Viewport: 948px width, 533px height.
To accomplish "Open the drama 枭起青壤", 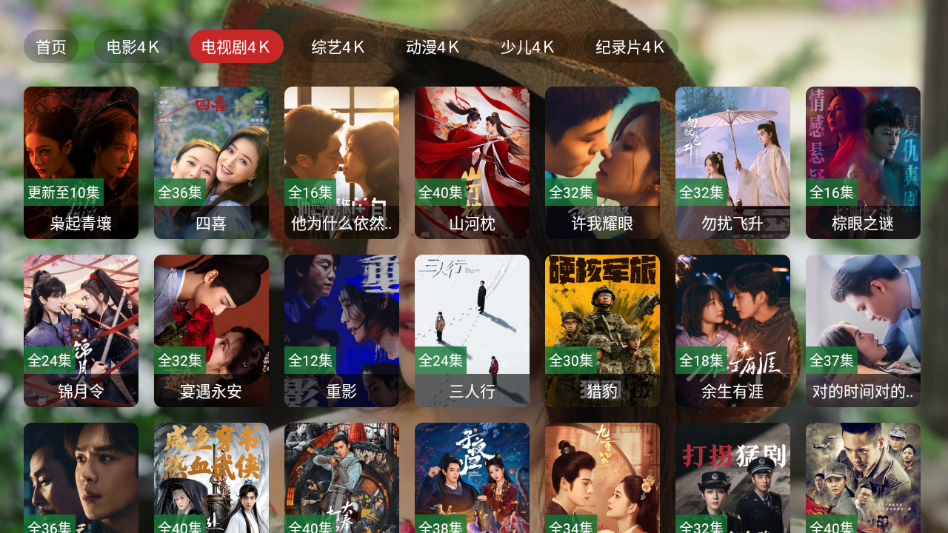I will (x=81, y=162).
